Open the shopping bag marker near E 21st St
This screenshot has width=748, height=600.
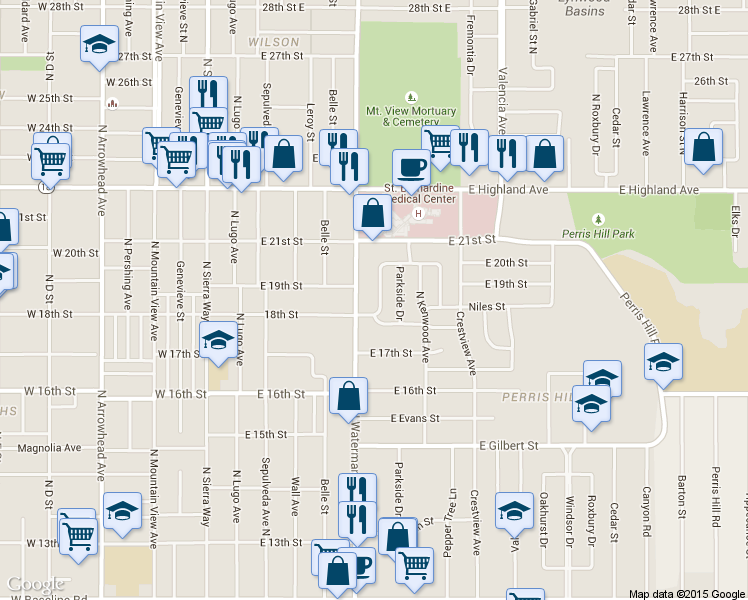tap(373, 215)
